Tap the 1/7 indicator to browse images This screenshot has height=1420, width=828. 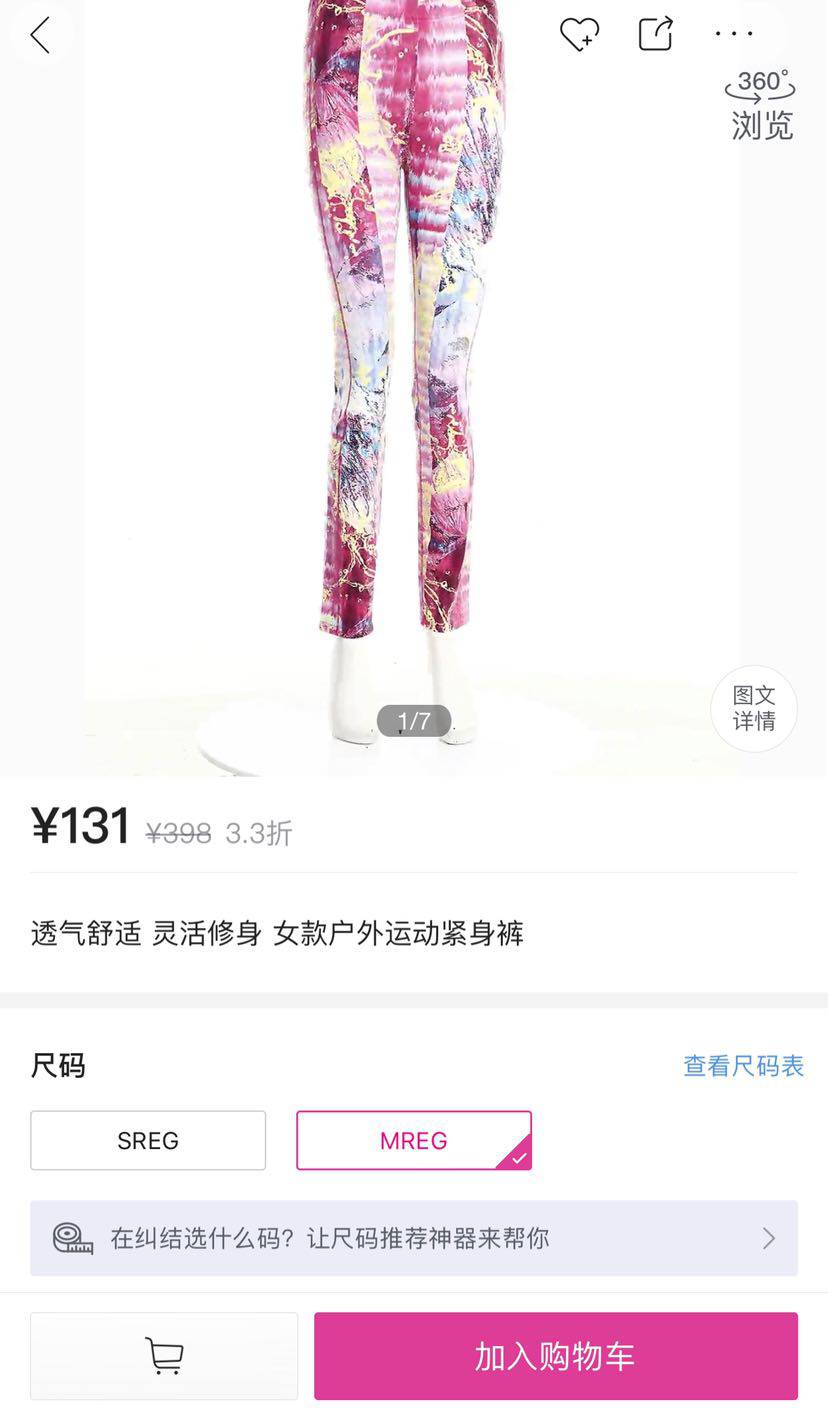click(x=414, y=720)
